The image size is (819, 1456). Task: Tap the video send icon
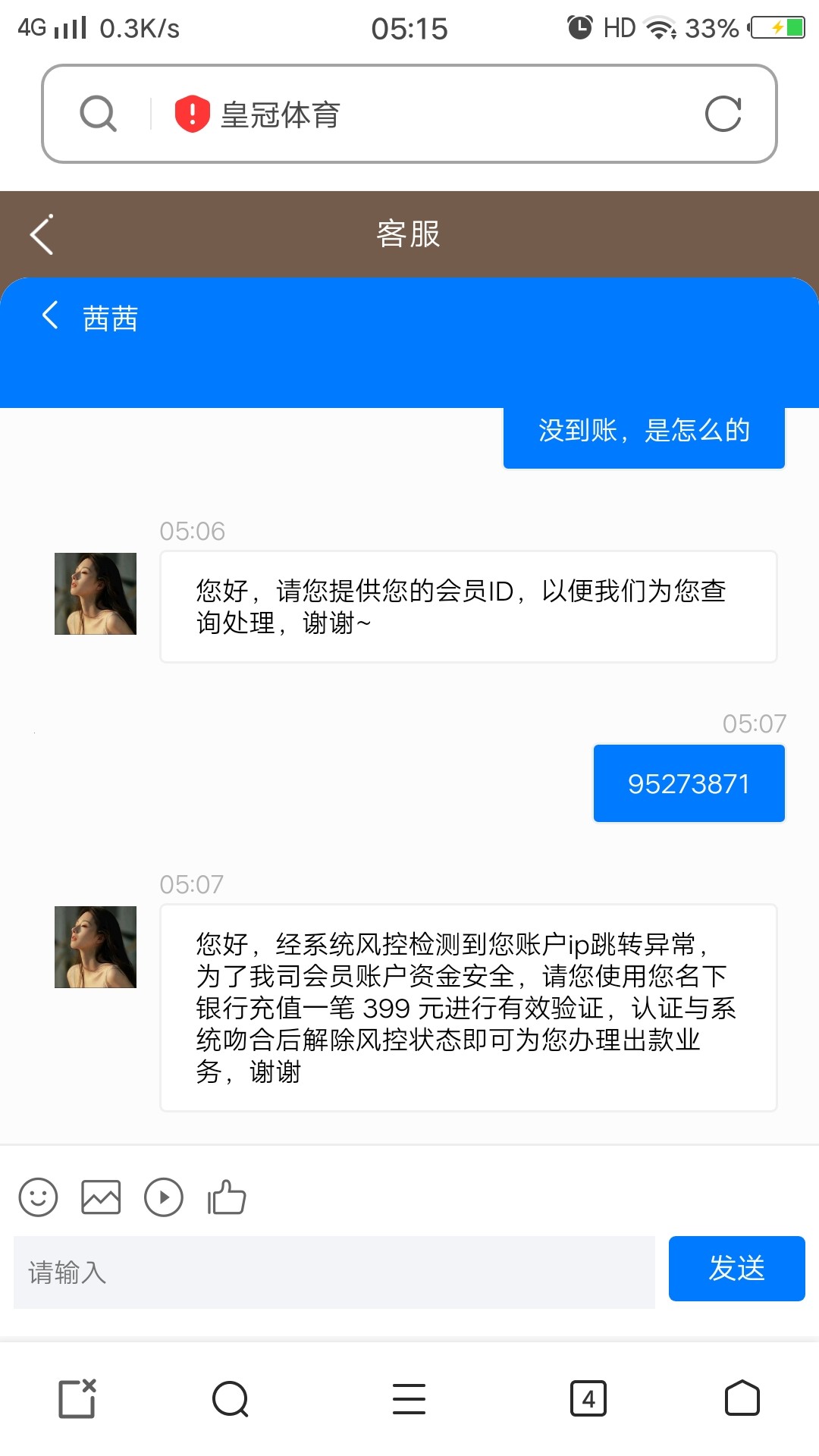[x=163, y=1197]
